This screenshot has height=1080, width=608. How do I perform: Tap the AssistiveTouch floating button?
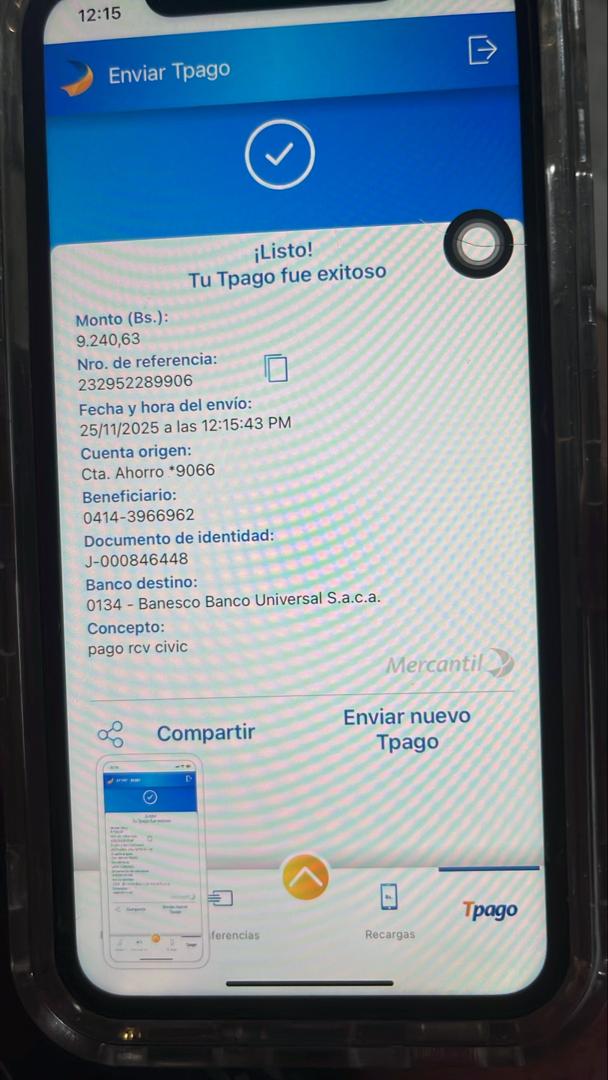pos(479,243)
